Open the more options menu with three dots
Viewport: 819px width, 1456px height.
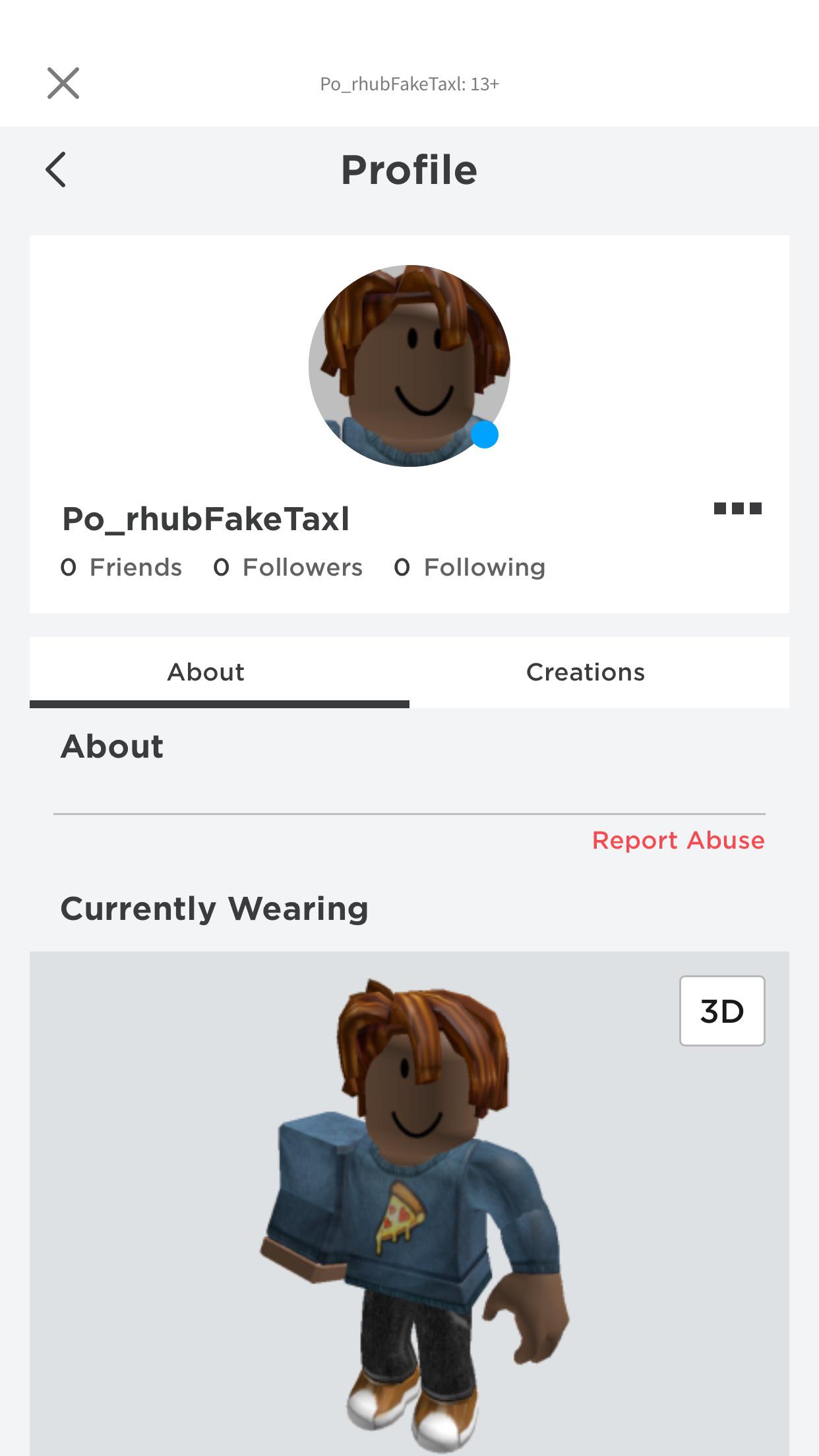coord(738,508)
